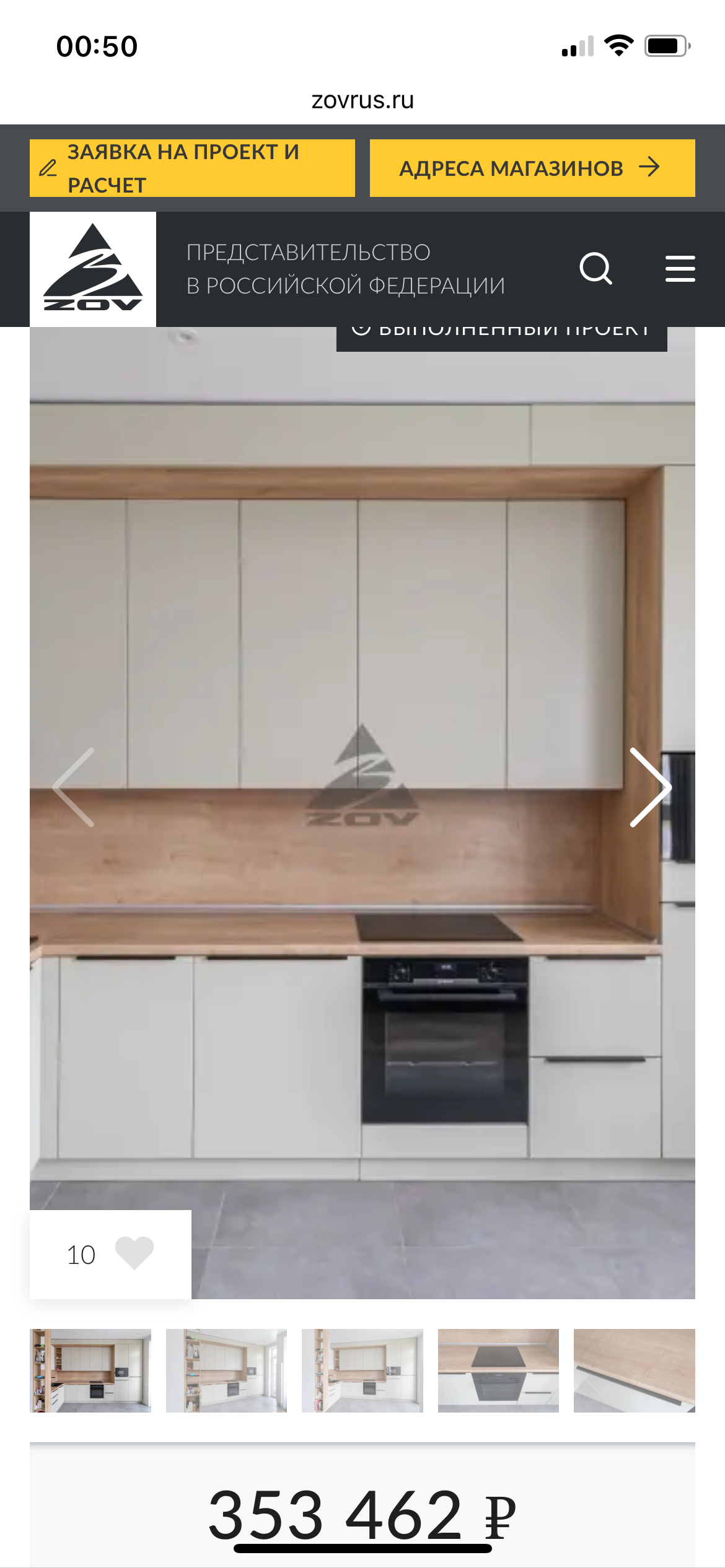Go to ZOV logo home page

point(93,269)
